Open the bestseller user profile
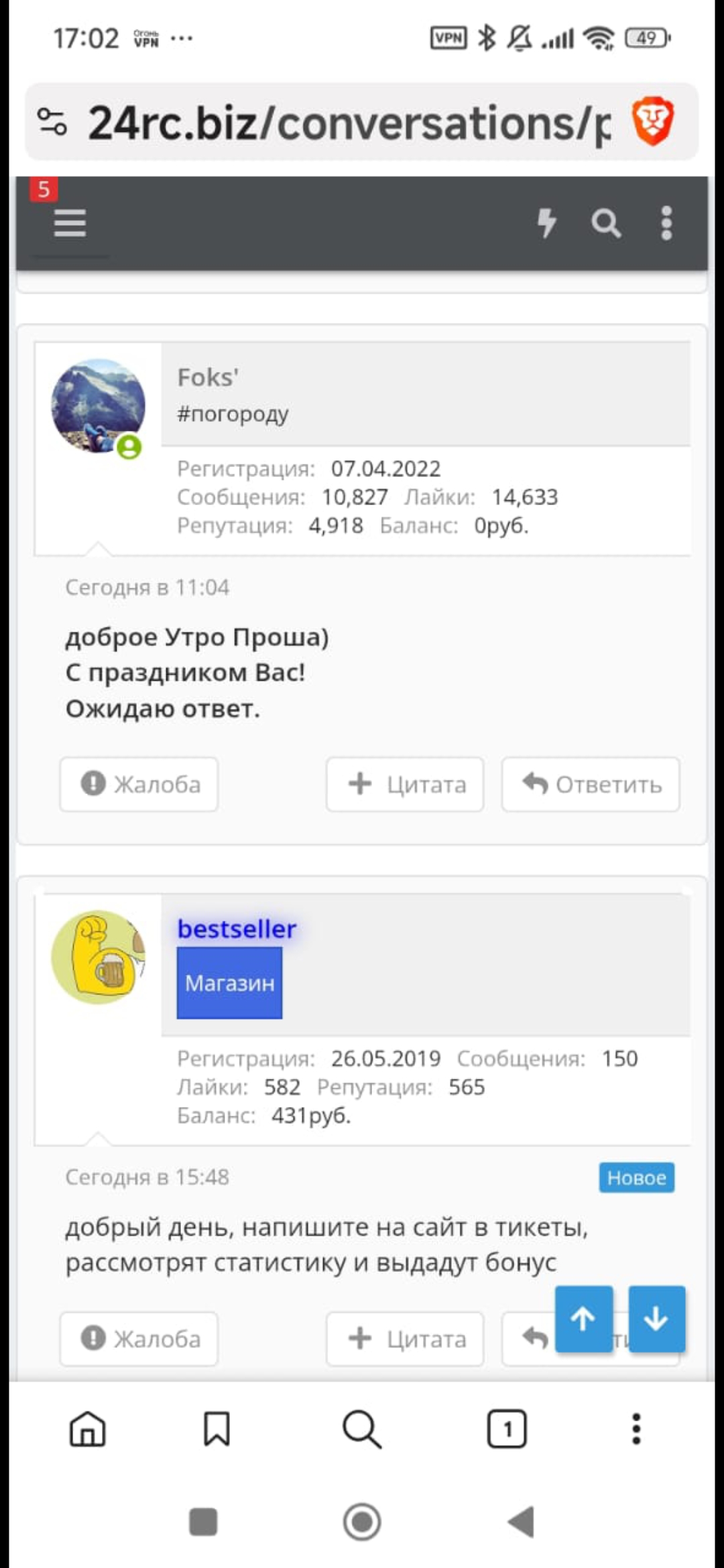The image size is (724, 1568). 237,929
